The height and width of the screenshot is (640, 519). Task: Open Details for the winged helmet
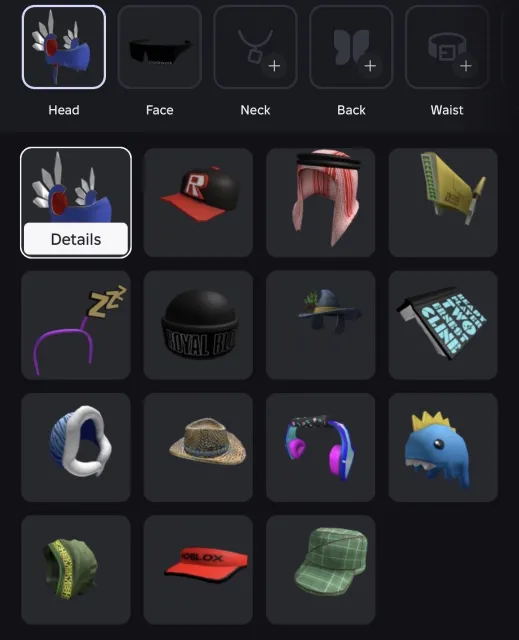pos(76,239)
